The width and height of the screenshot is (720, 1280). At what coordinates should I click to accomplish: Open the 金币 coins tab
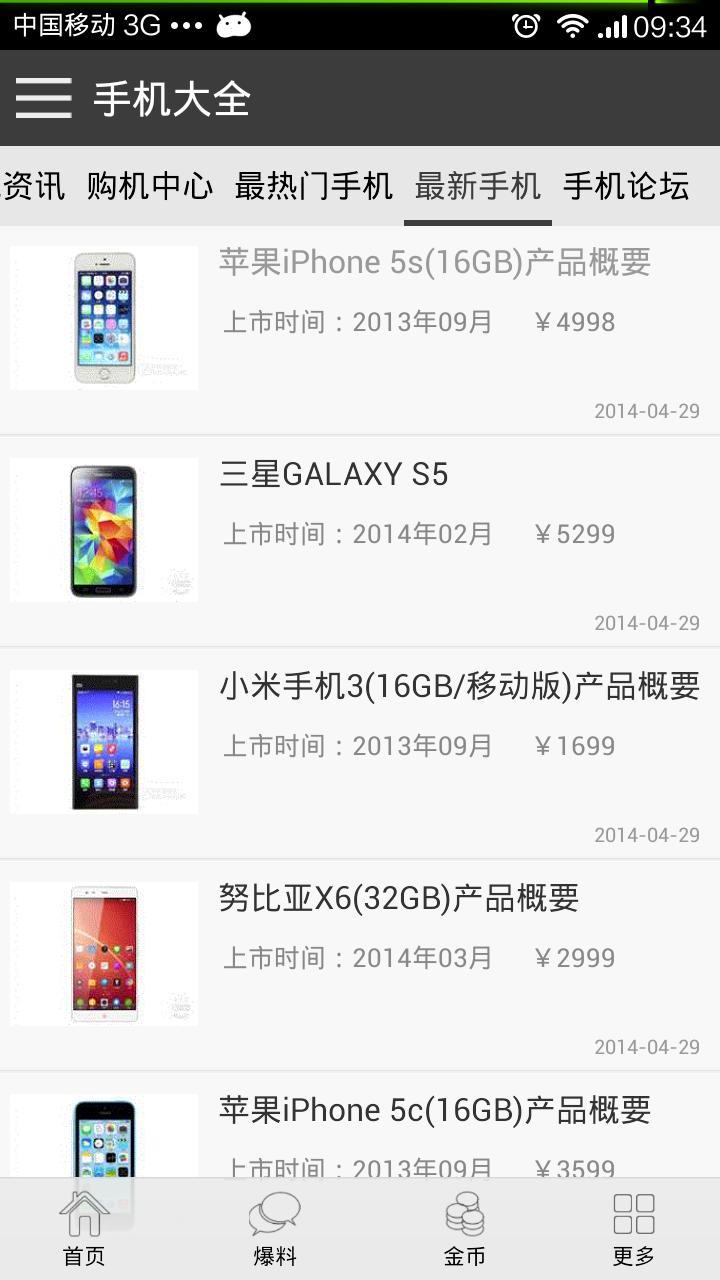(x=464, y=1229)
